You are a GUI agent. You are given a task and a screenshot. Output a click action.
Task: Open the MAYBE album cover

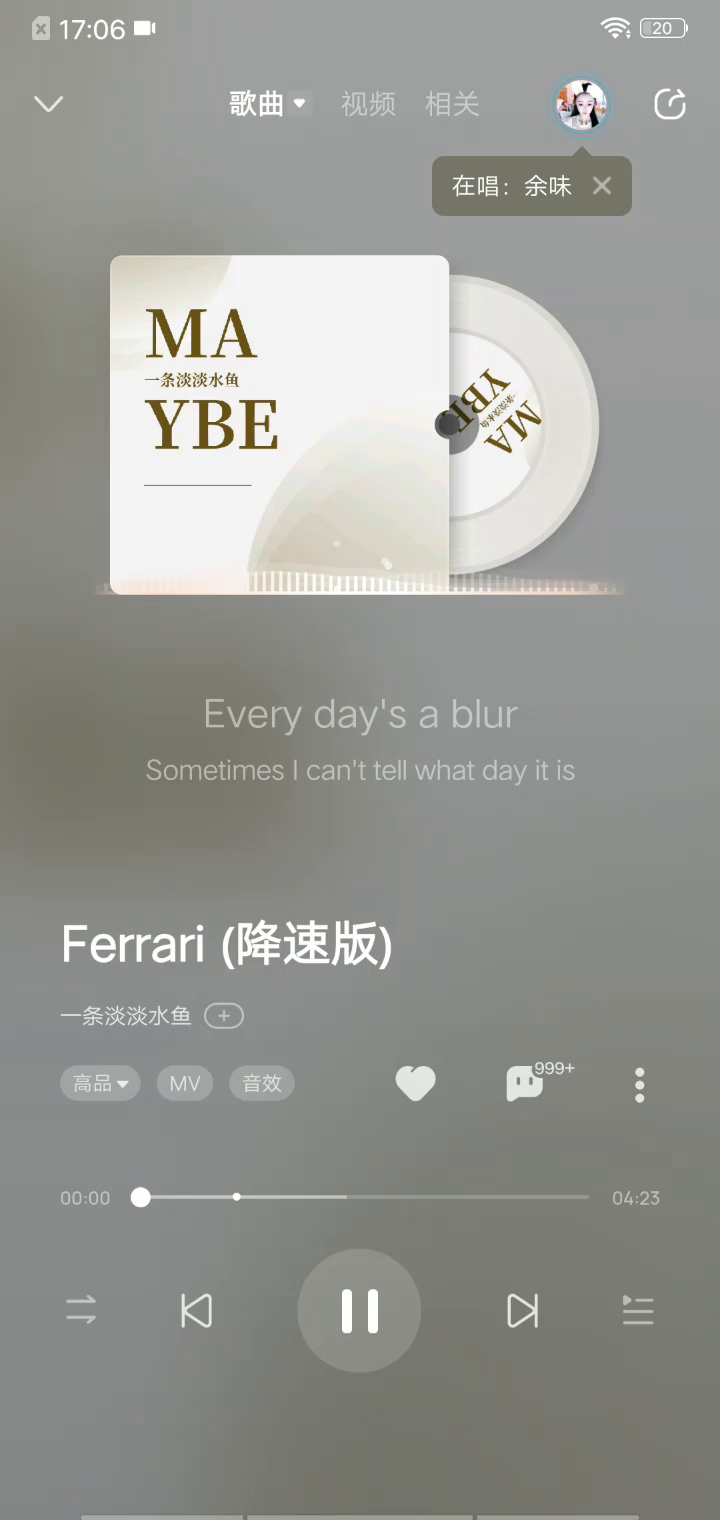pos(279,424)
